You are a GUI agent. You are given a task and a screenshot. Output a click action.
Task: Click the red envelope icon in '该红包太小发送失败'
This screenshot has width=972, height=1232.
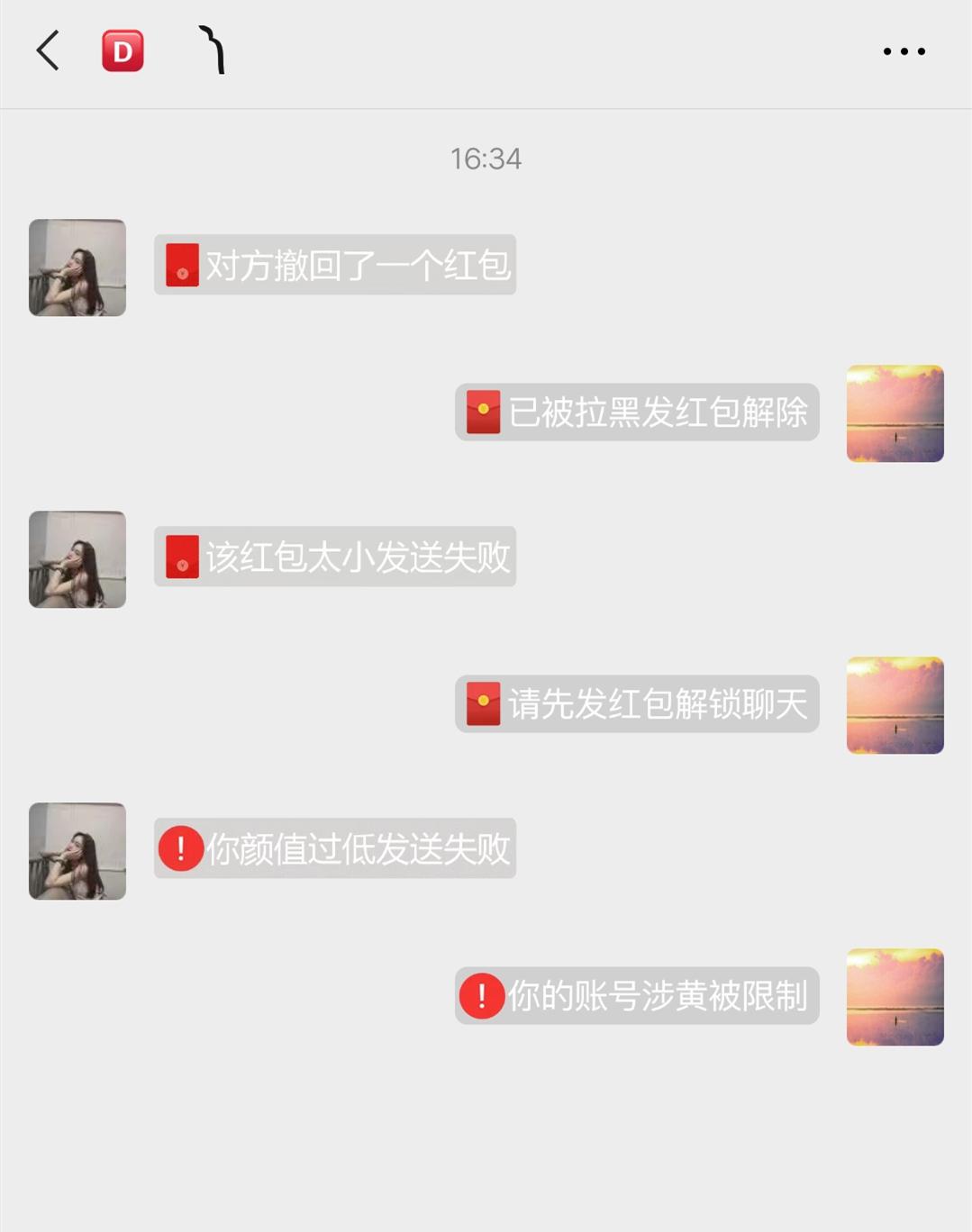coord(180,558)
